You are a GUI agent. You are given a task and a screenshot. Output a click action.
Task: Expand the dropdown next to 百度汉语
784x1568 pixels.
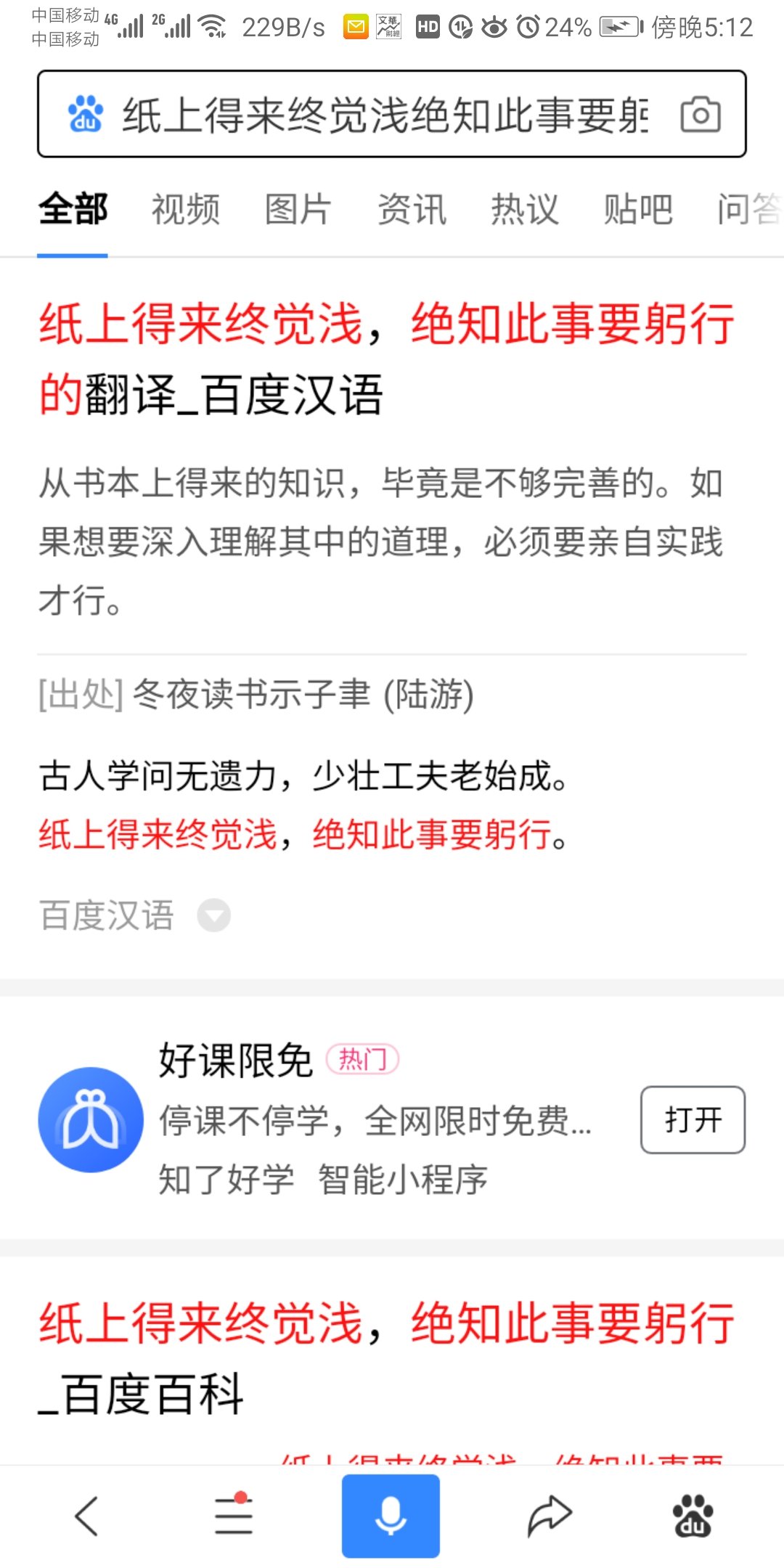pos(214,915)
